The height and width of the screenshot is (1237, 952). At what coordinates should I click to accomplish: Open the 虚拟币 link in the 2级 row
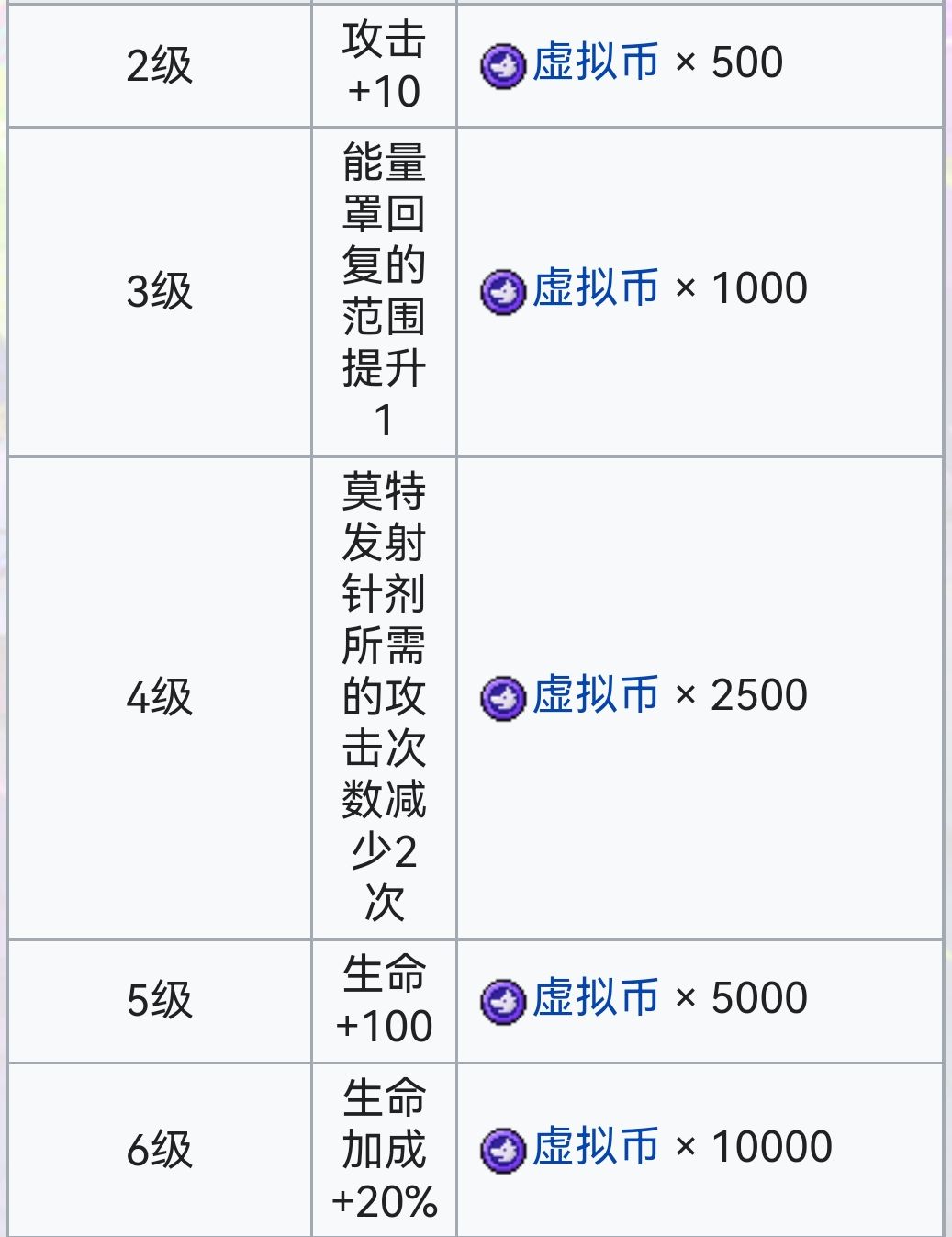595,63
